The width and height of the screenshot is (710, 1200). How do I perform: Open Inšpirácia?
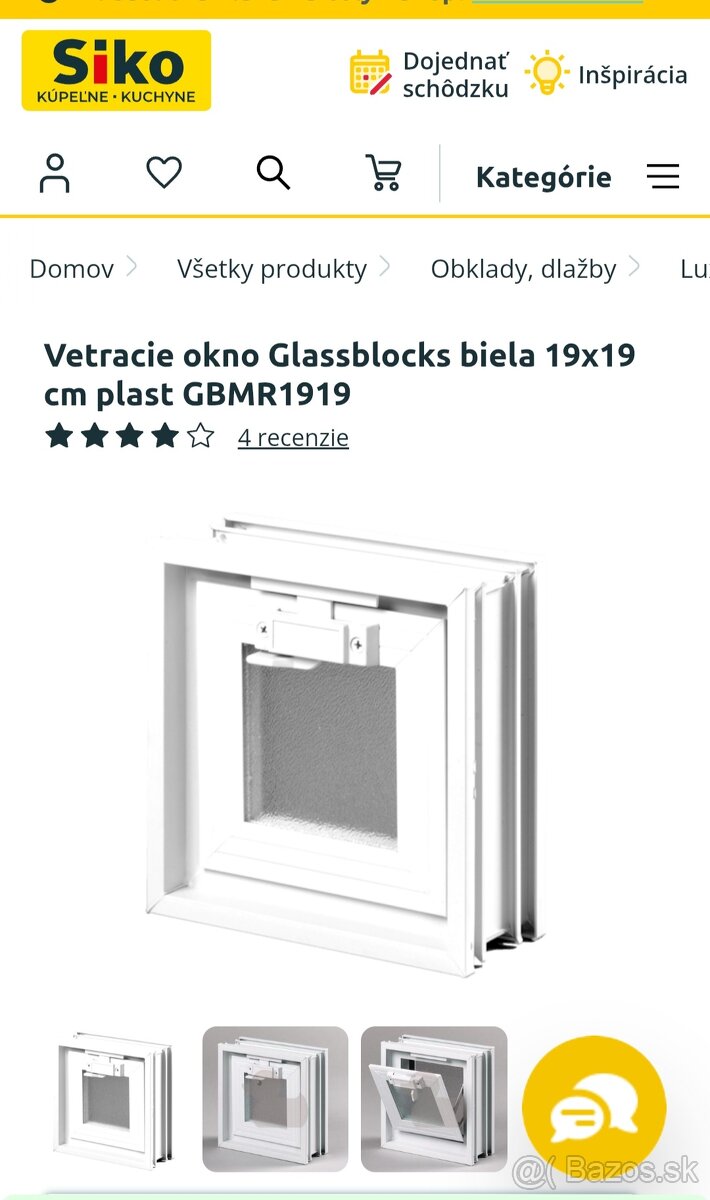pos(608,74)
